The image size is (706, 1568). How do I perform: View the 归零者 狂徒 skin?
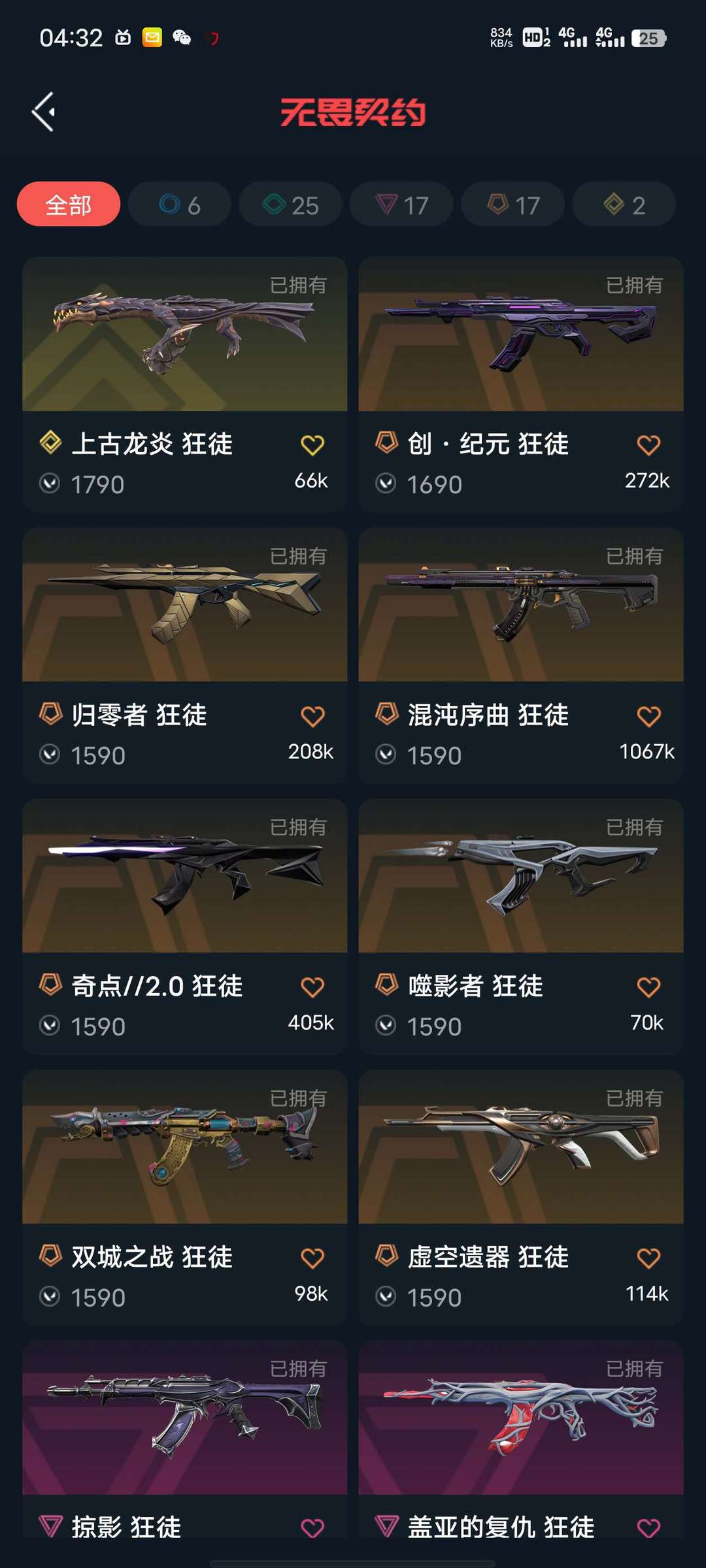click(x=185, y=655)
